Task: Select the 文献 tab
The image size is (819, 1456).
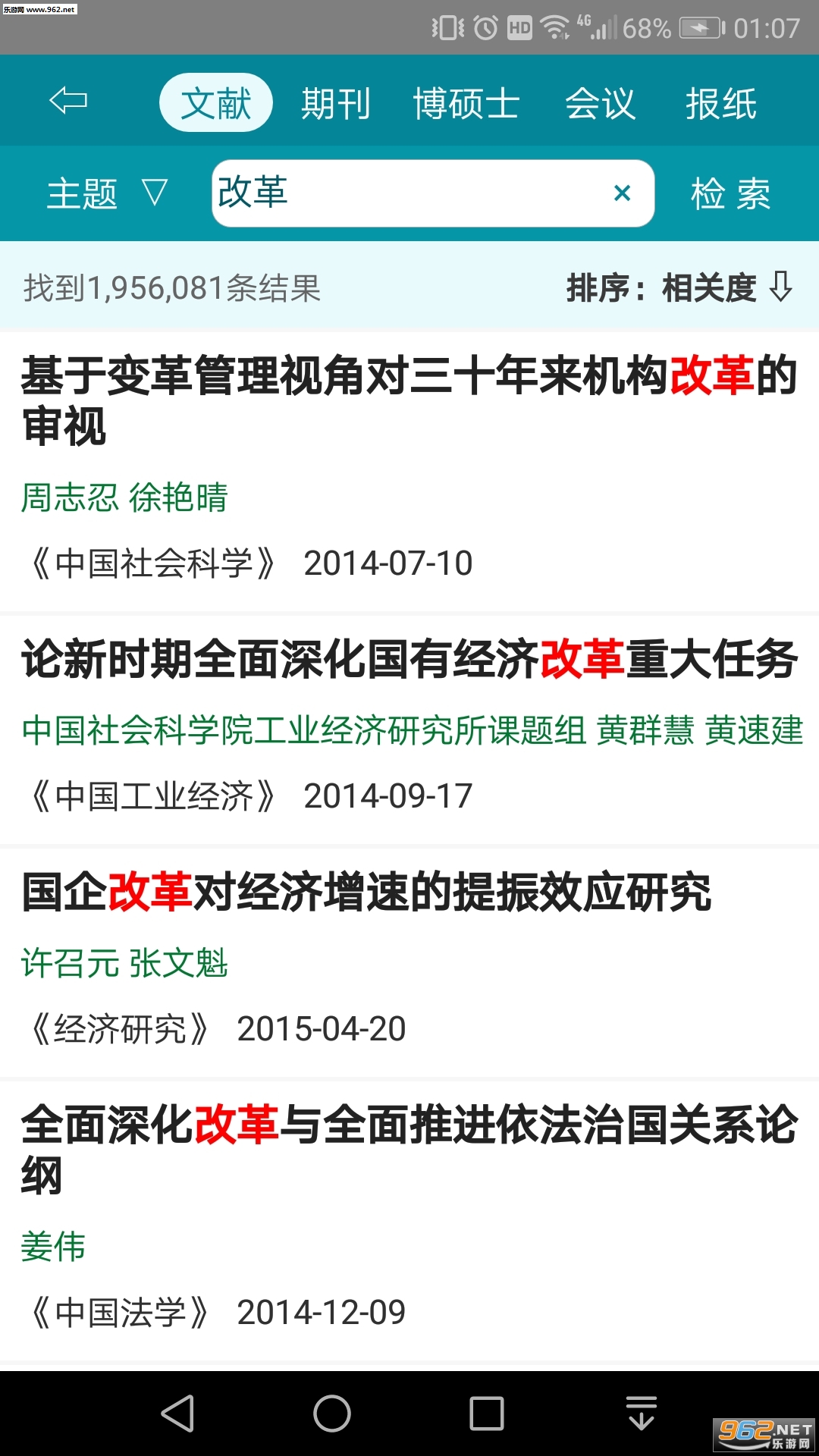Action: click(215, 103)
